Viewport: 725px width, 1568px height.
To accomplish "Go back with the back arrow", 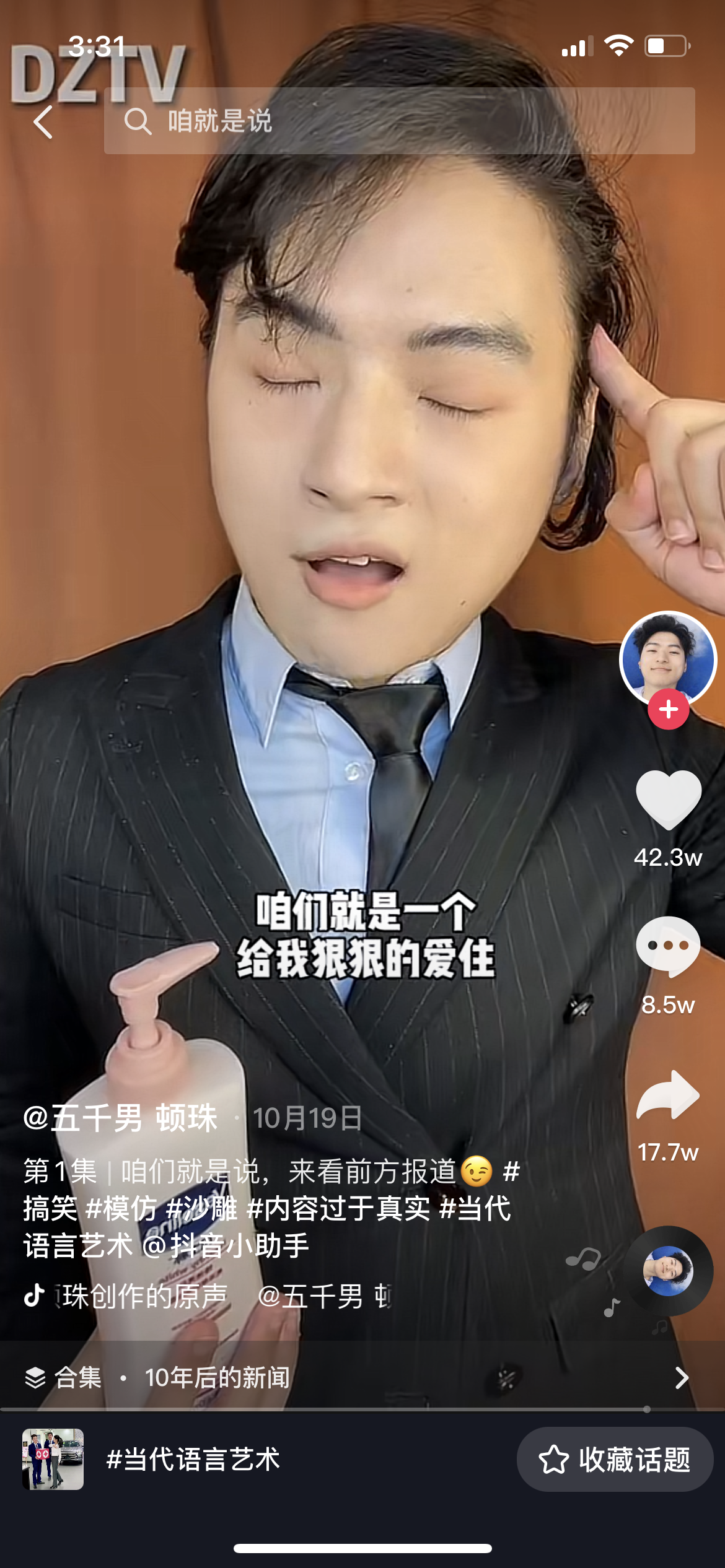I will coord(43,121).
